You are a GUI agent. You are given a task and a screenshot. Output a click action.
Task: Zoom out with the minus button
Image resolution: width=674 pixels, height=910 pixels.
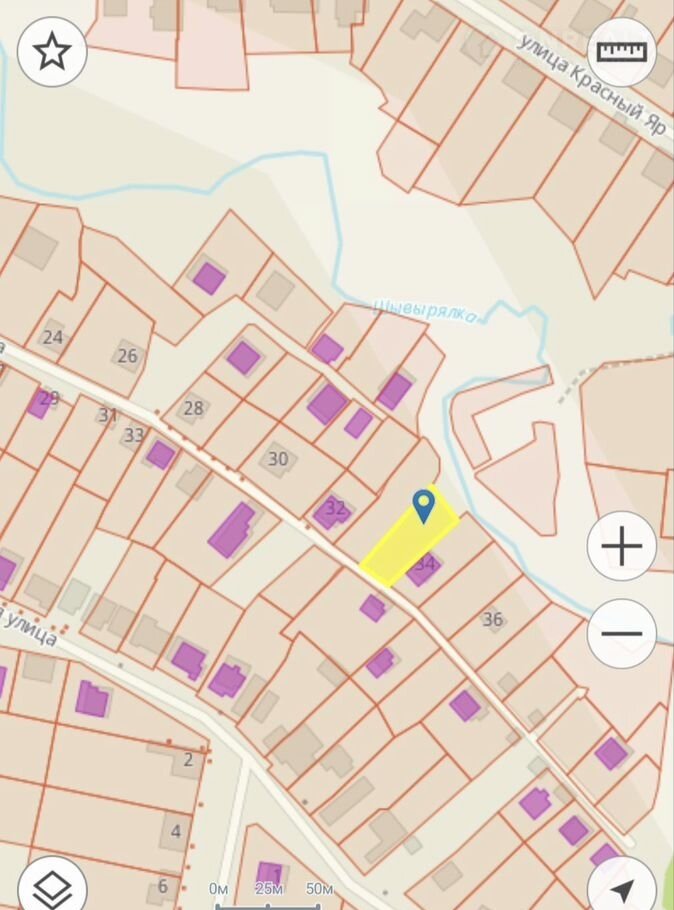(x=621, y=633)
